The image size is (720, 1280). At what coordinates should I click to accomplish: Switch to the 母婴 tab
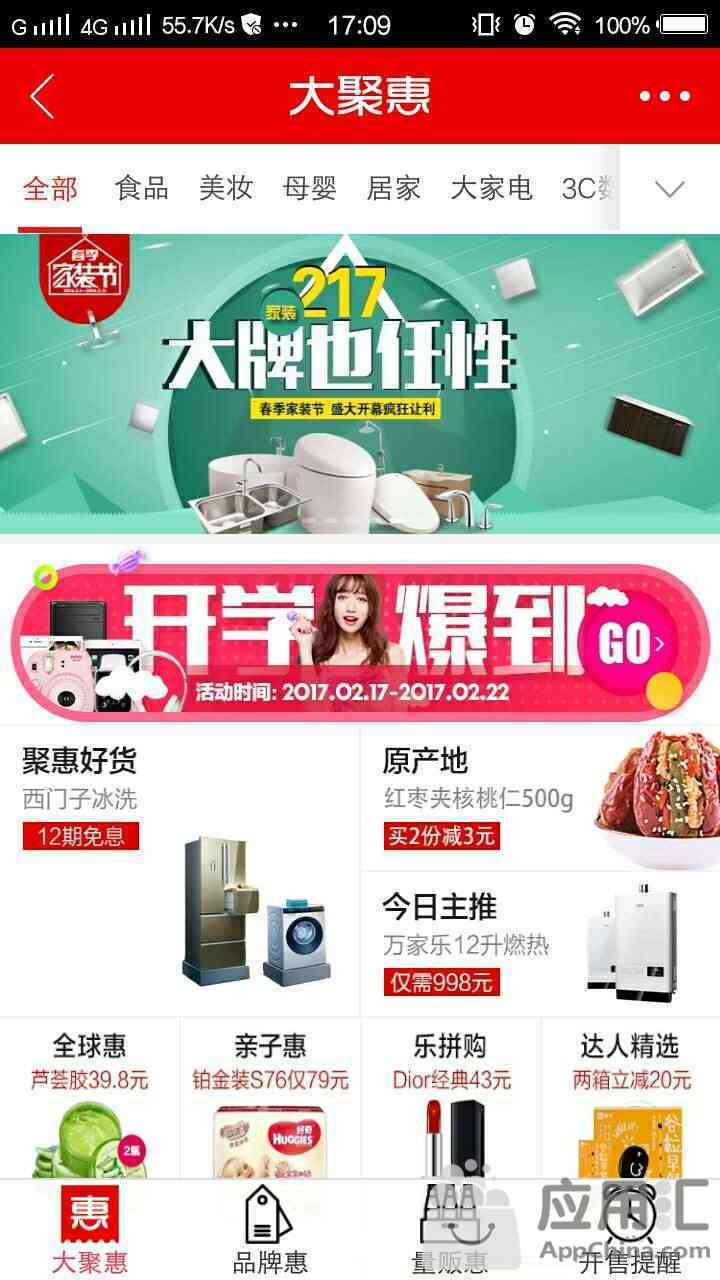[x=310, y=188]
